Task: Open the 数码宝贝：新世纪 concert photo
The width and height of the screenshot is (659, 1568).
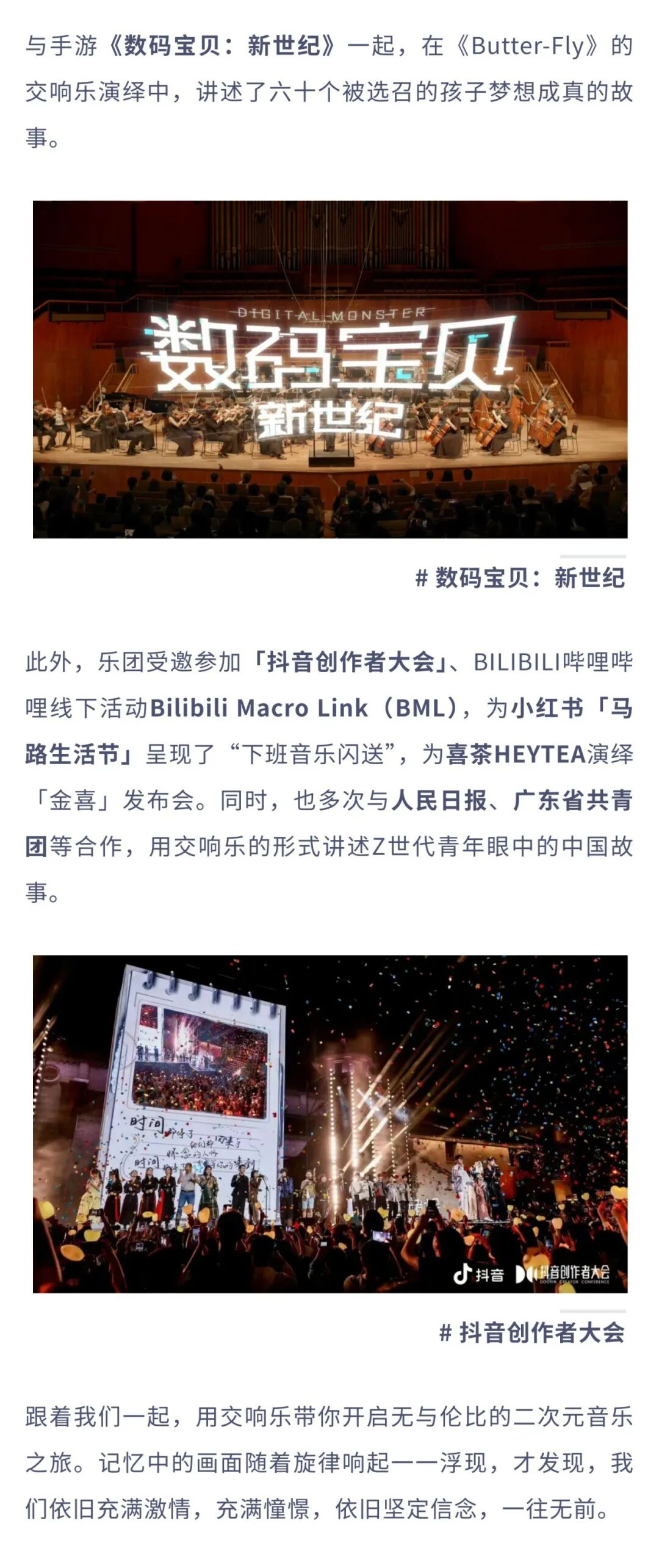Action: 329,369
